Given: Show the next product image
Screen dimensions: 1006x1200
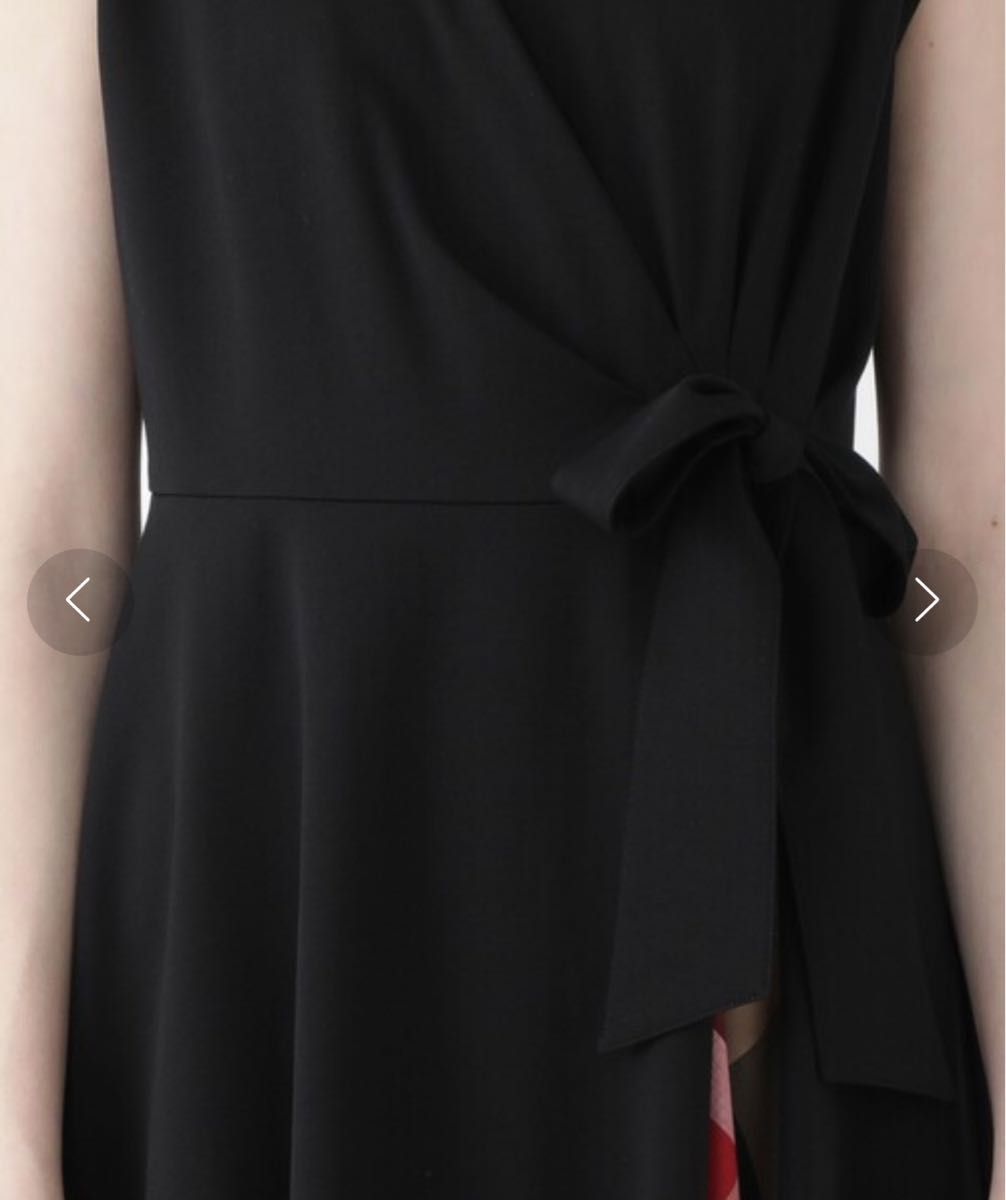Looking at the screenshot, I should point(926,601).
